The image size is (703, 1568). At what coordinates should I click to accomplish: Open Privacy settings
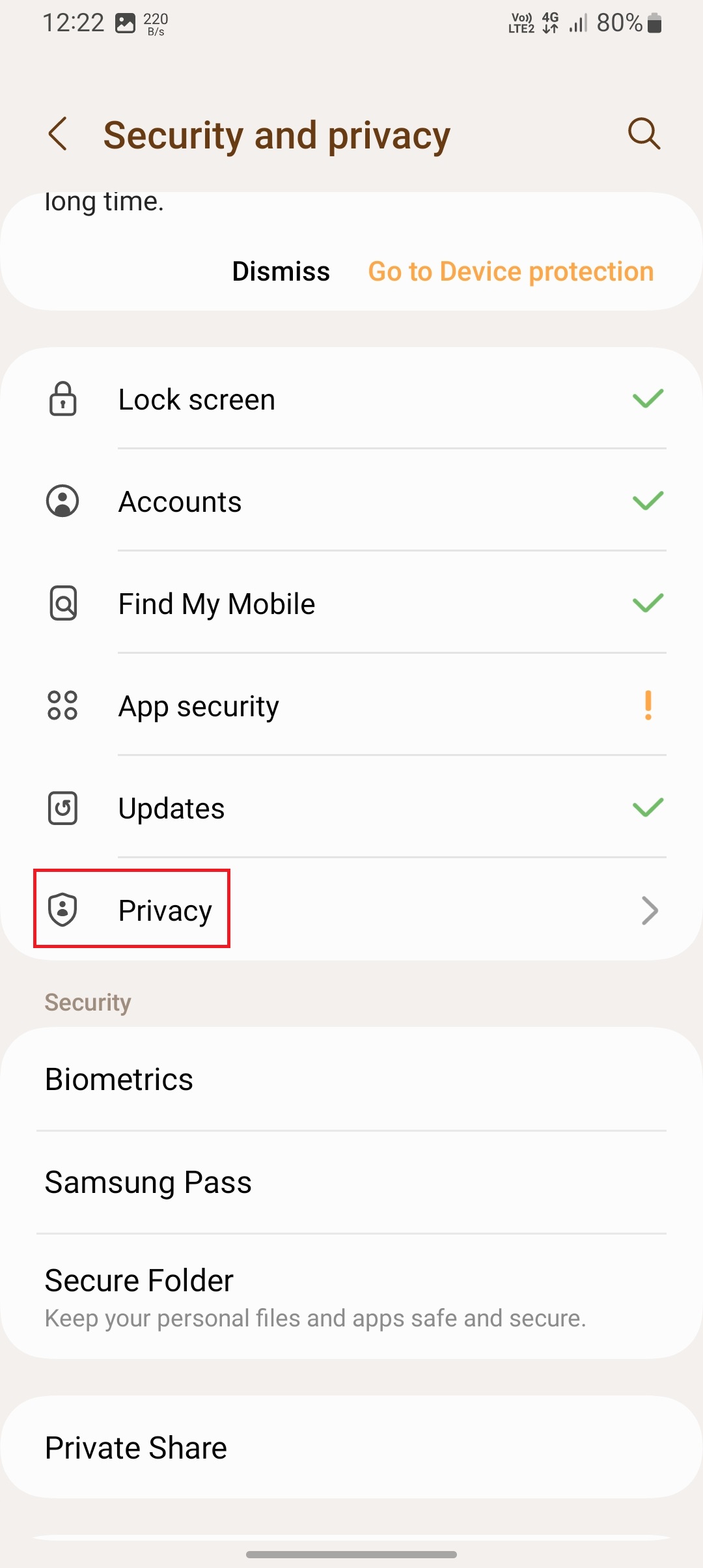[351, 910]
